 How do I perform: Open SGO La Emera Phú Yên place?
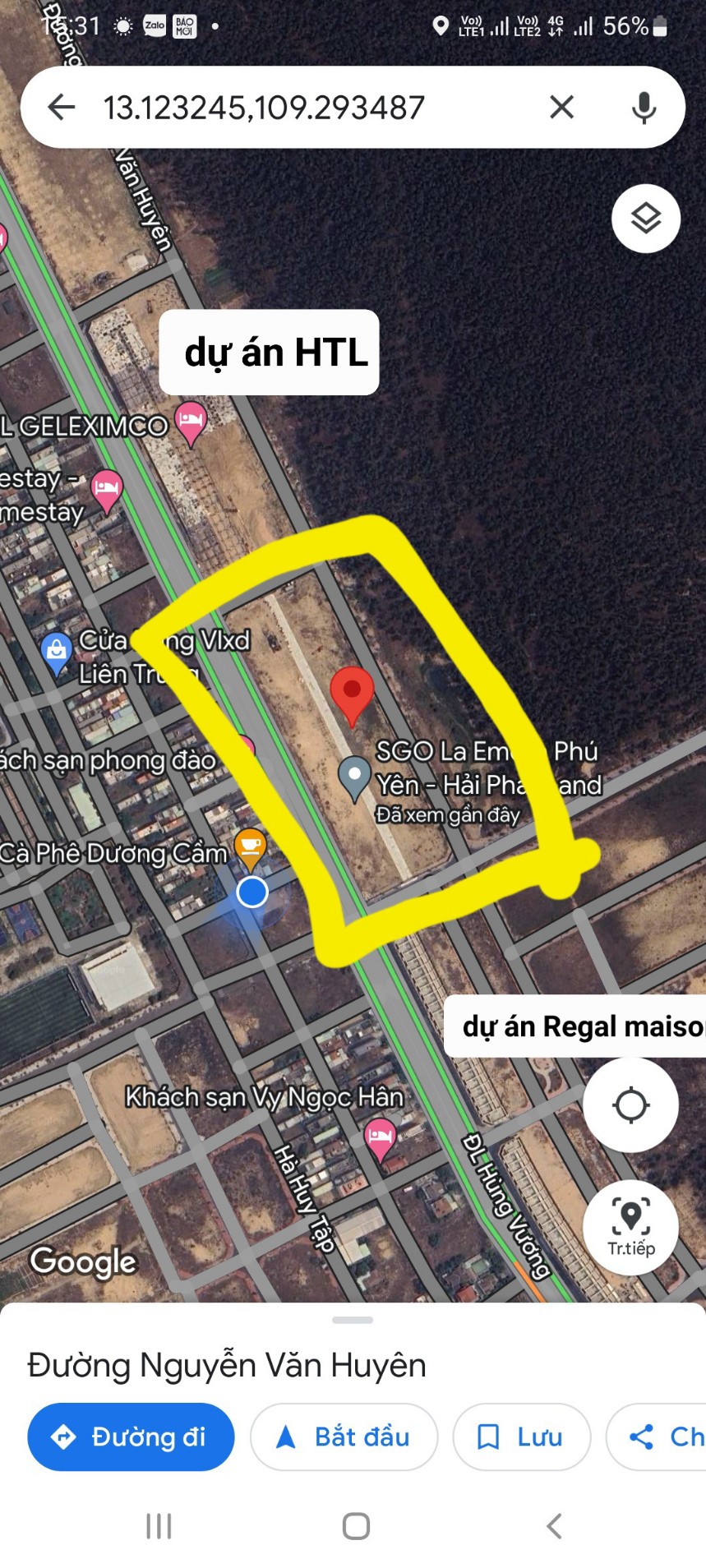tap(355, 776)
